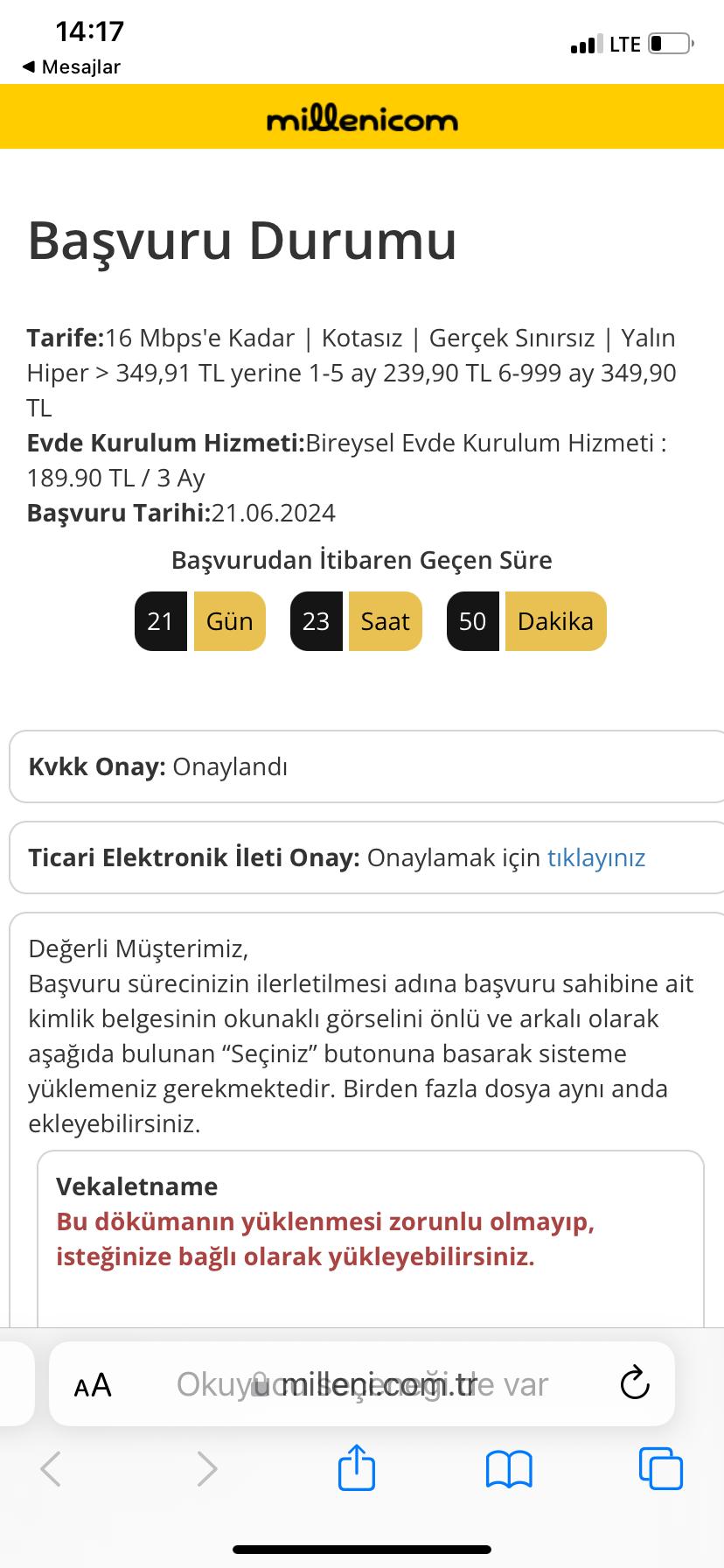Click the tıklayınız link to approve Ticari Elektronik İleti
Viewport: 724px width, 1568px height.
tap(595, 857)
